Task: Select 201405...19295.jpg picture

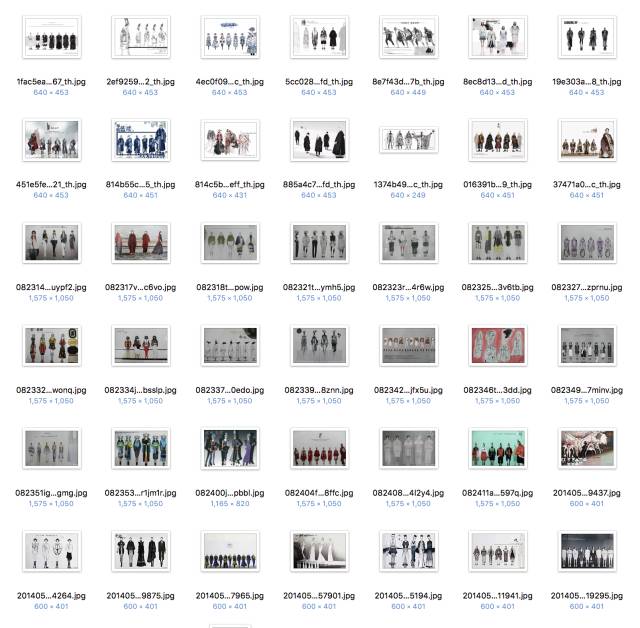Action: pos(587,552)
